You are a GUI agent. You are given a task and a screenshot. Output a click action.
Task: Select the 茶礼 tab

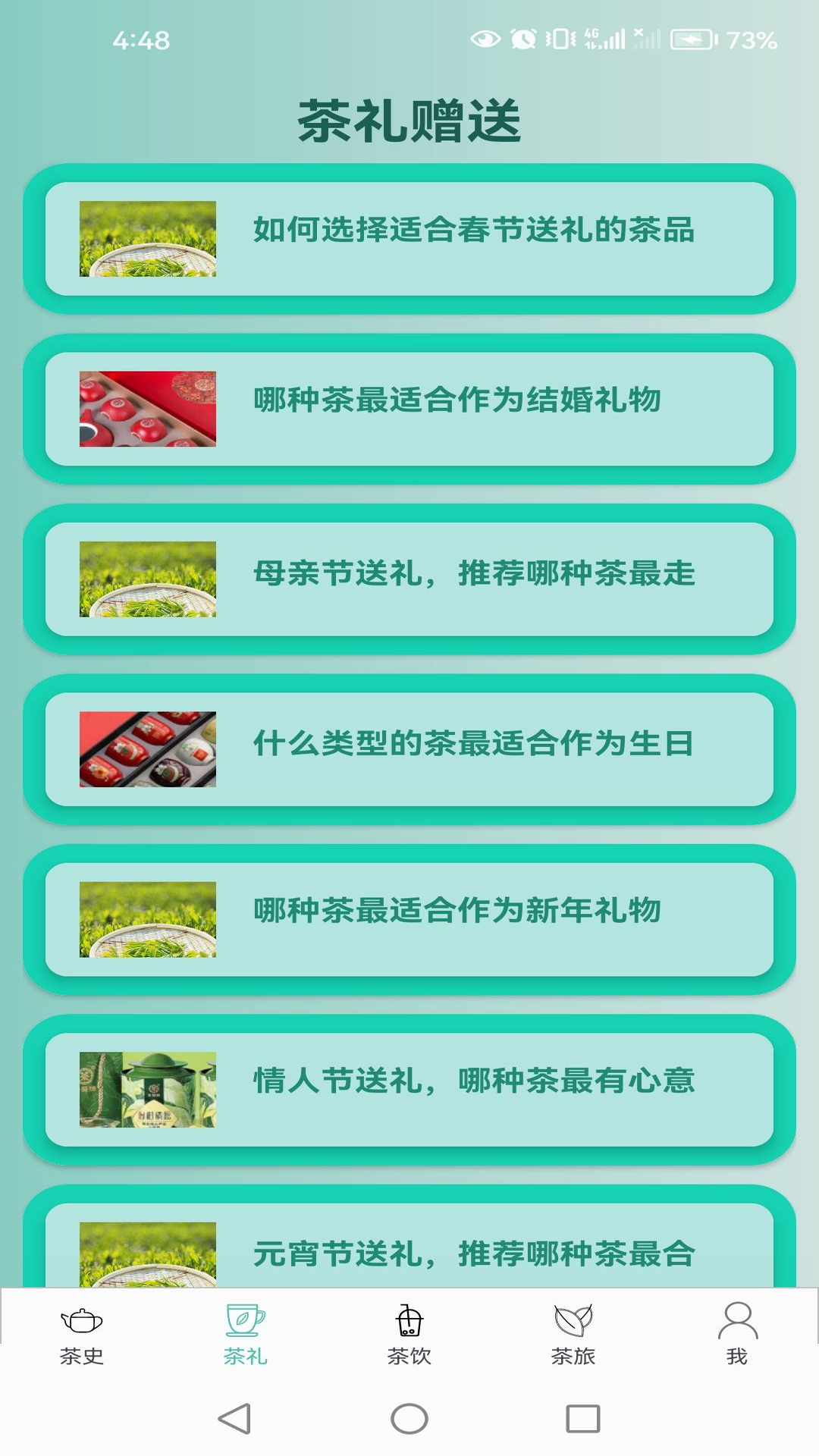(246, 1335)
